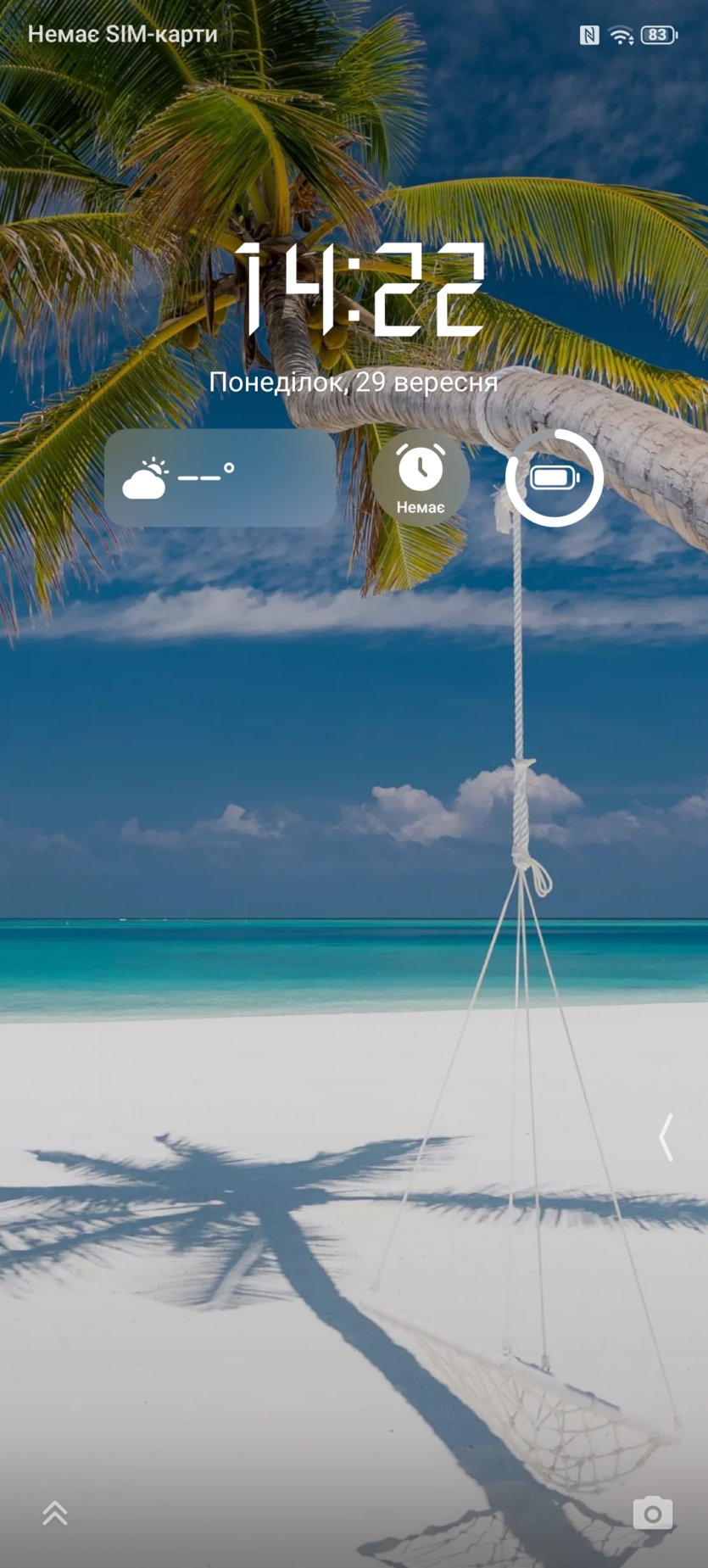This screenshot has width=708, height=1568.
Task: Tap the double-arrow shortcut icon
Action: (55, 1513)
